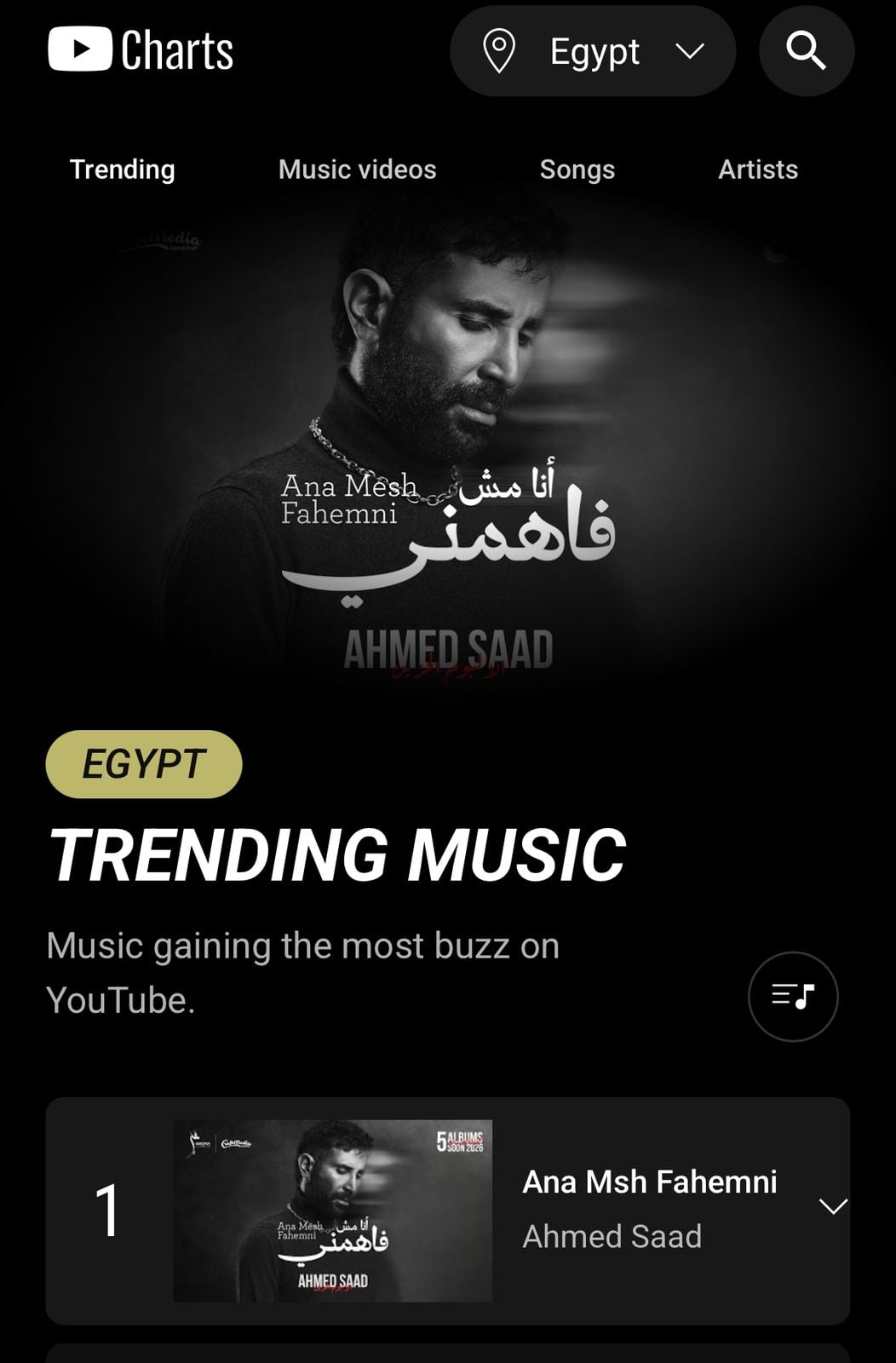896x1363 pixels.
Task: Open Ahmed Saad artist link
Action: 612,1237
